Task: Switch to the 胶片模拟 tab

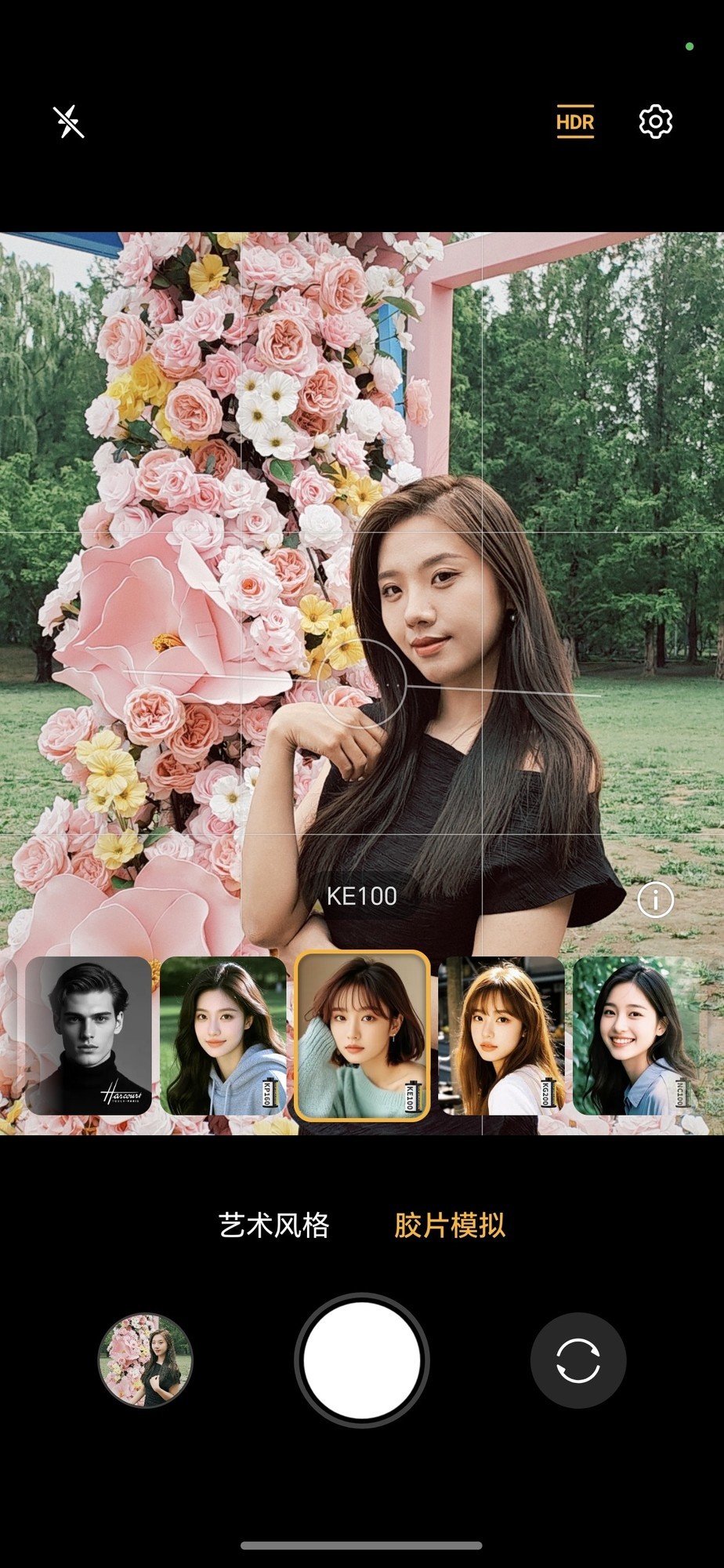Action: (x=450, y=1225)
